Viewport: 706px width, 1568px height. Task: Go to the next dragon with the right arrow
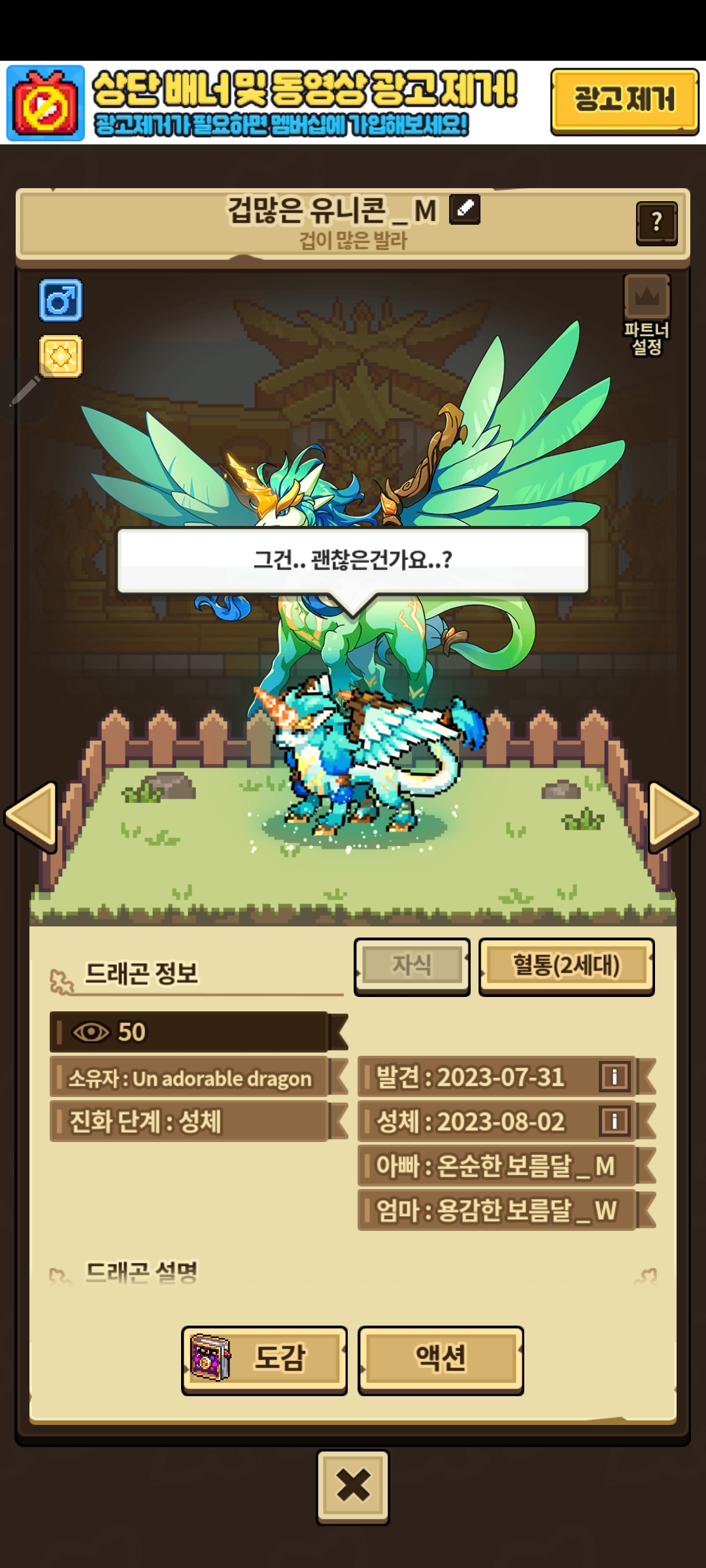pyautogui.click(x=674, y=817)
